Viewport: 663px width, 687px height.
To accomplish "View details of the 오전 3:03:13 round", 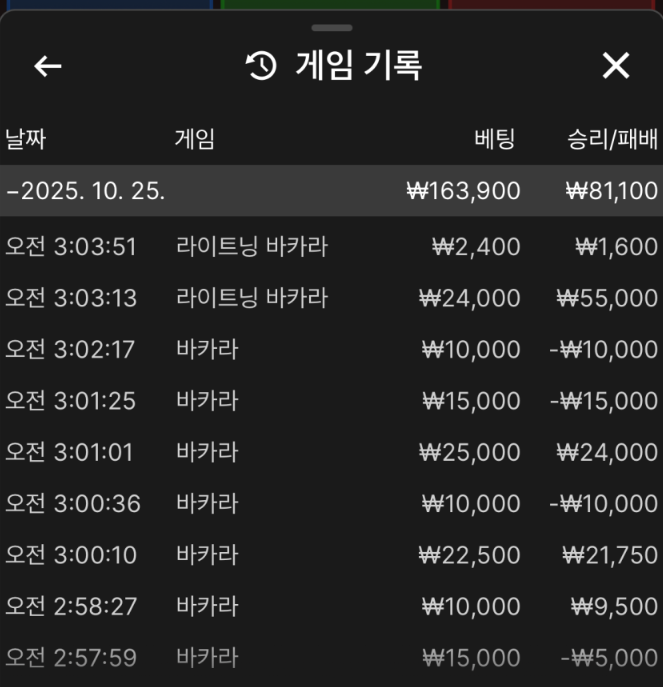I will [331, 298].
